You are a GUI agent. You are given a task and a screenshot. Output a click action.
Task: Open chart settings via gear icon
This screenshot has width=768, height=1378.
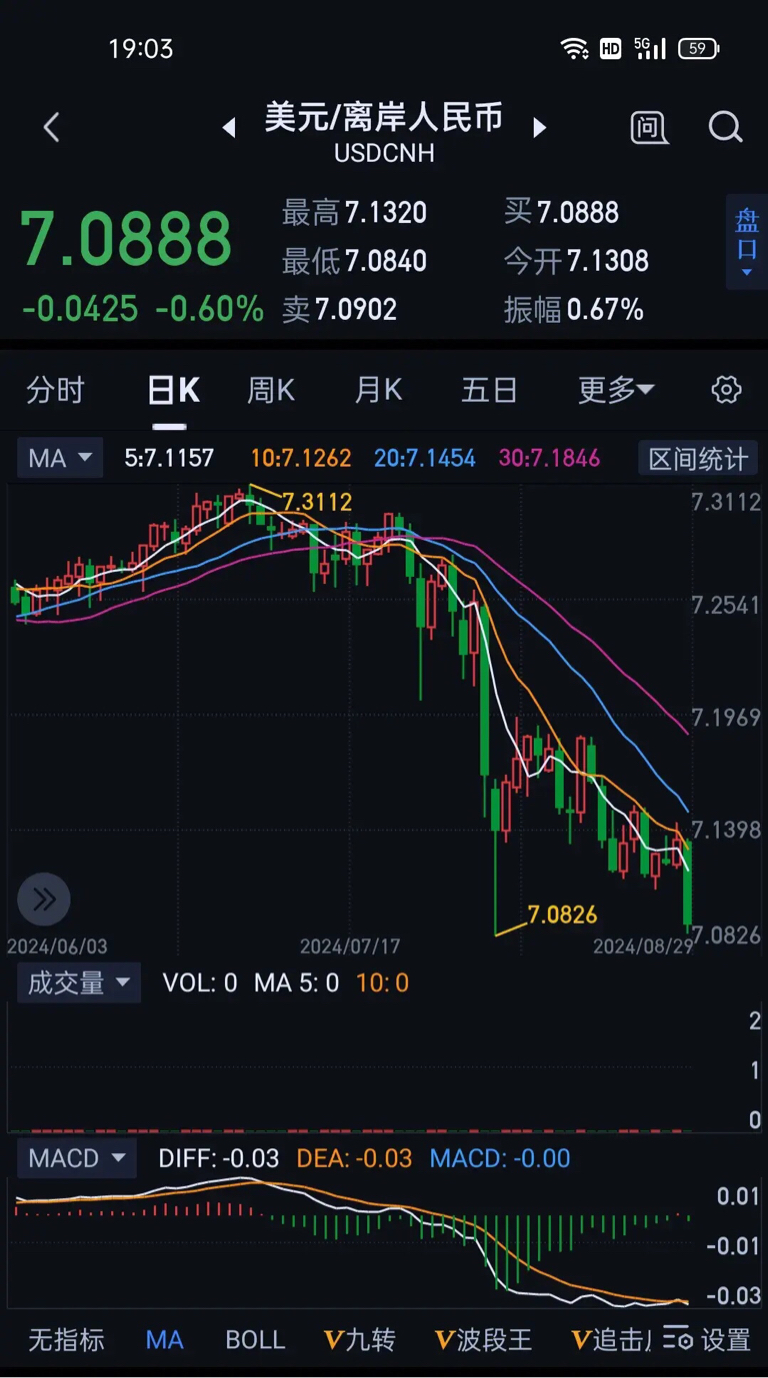coord(726,390)
